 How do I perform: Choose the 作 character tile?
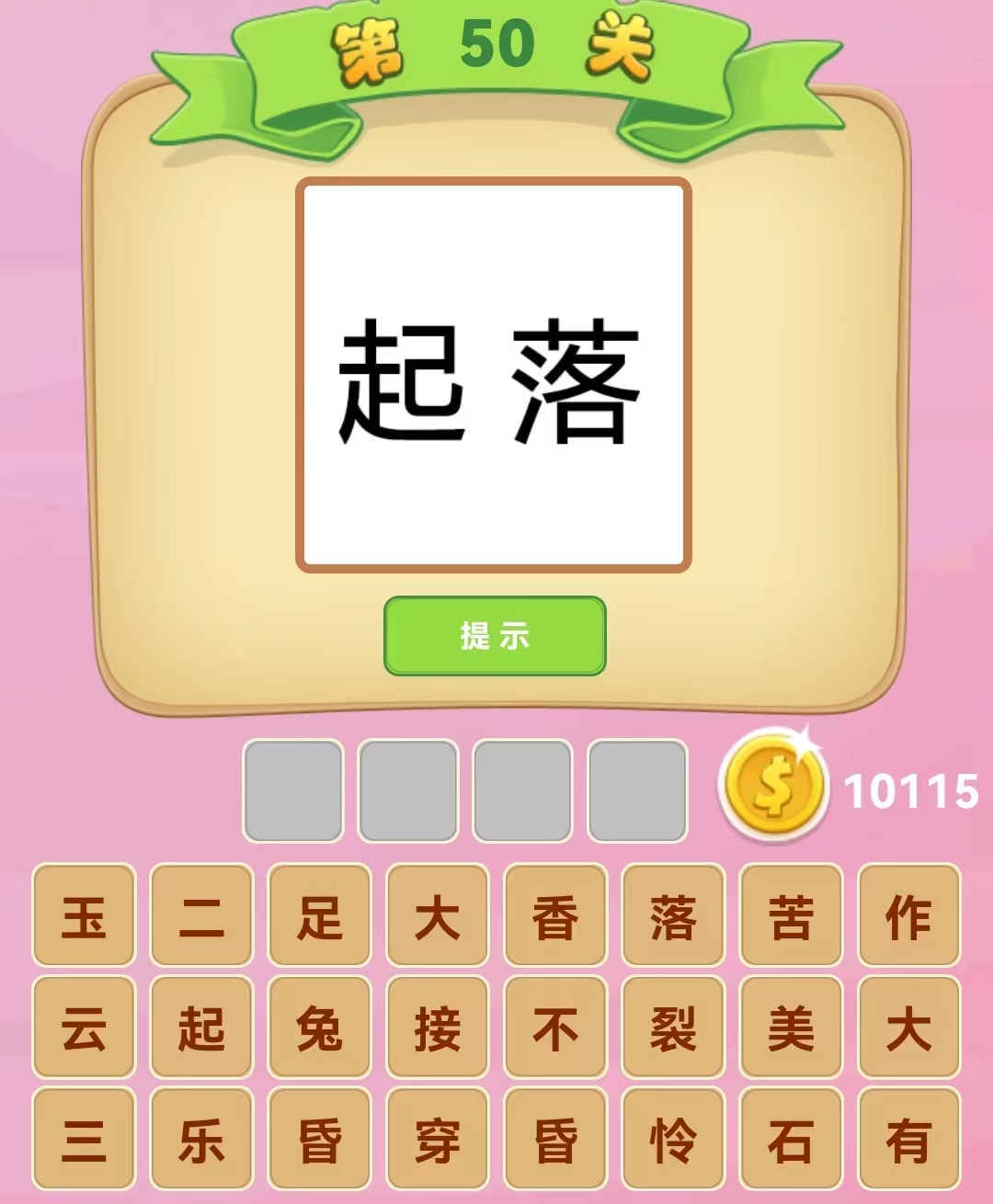(908, 915)
